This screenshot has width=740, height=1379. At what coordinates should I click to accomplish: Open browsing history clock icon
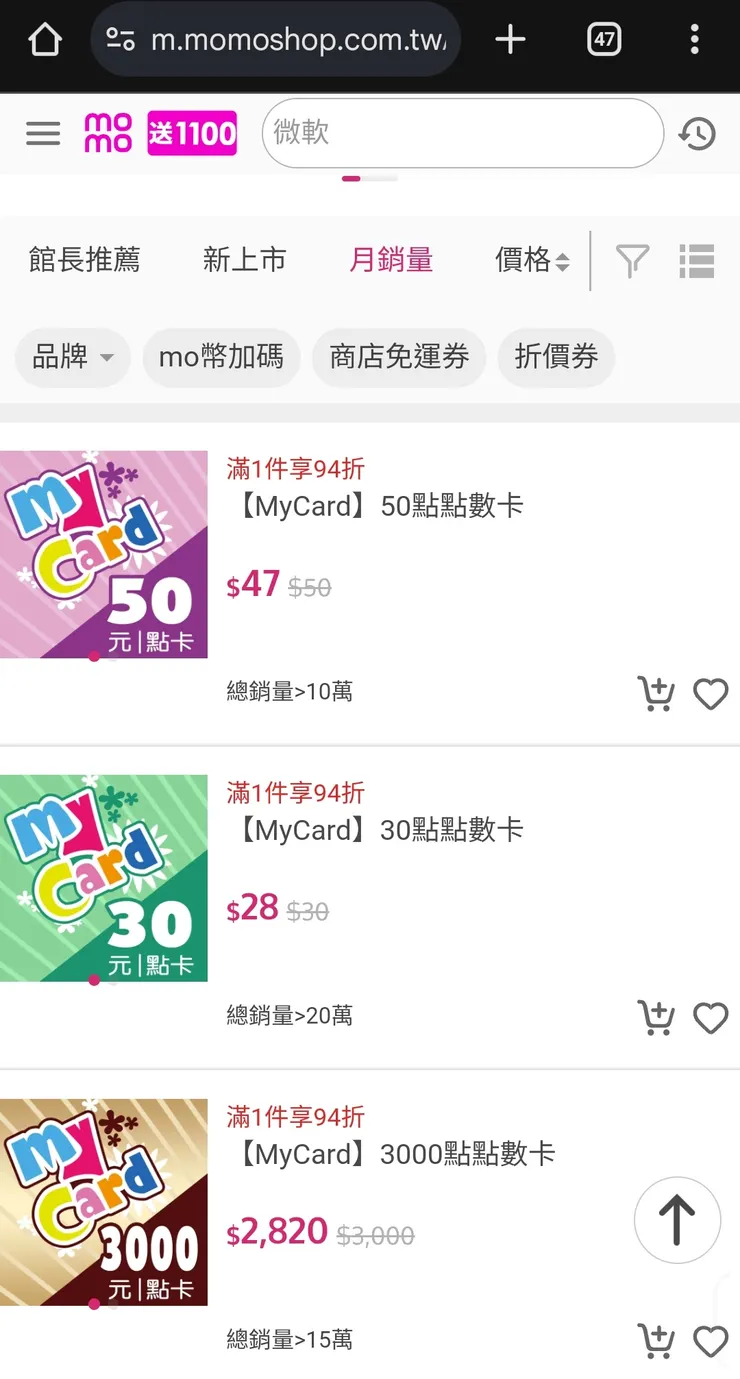[697, 133]
